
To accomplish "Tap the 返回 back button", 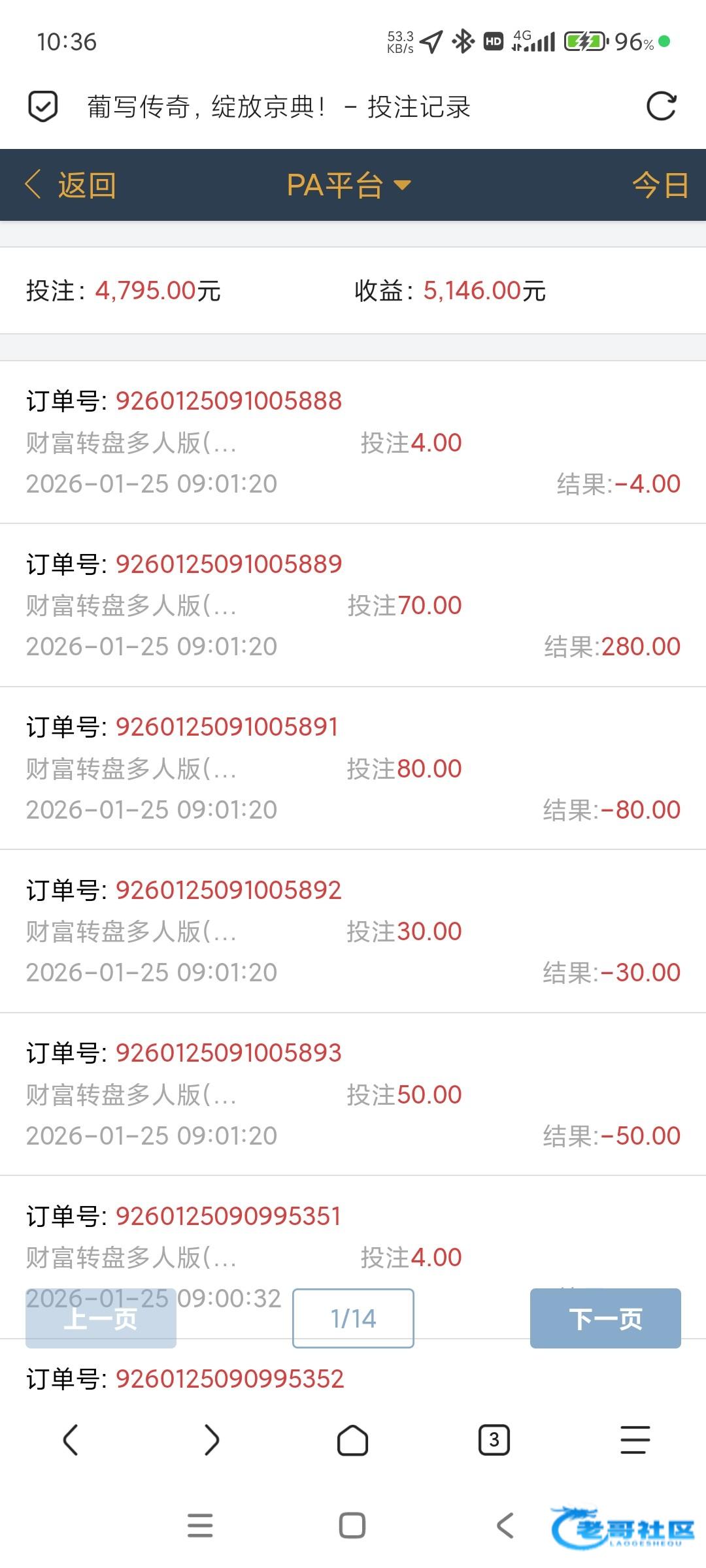I will 71,186.
